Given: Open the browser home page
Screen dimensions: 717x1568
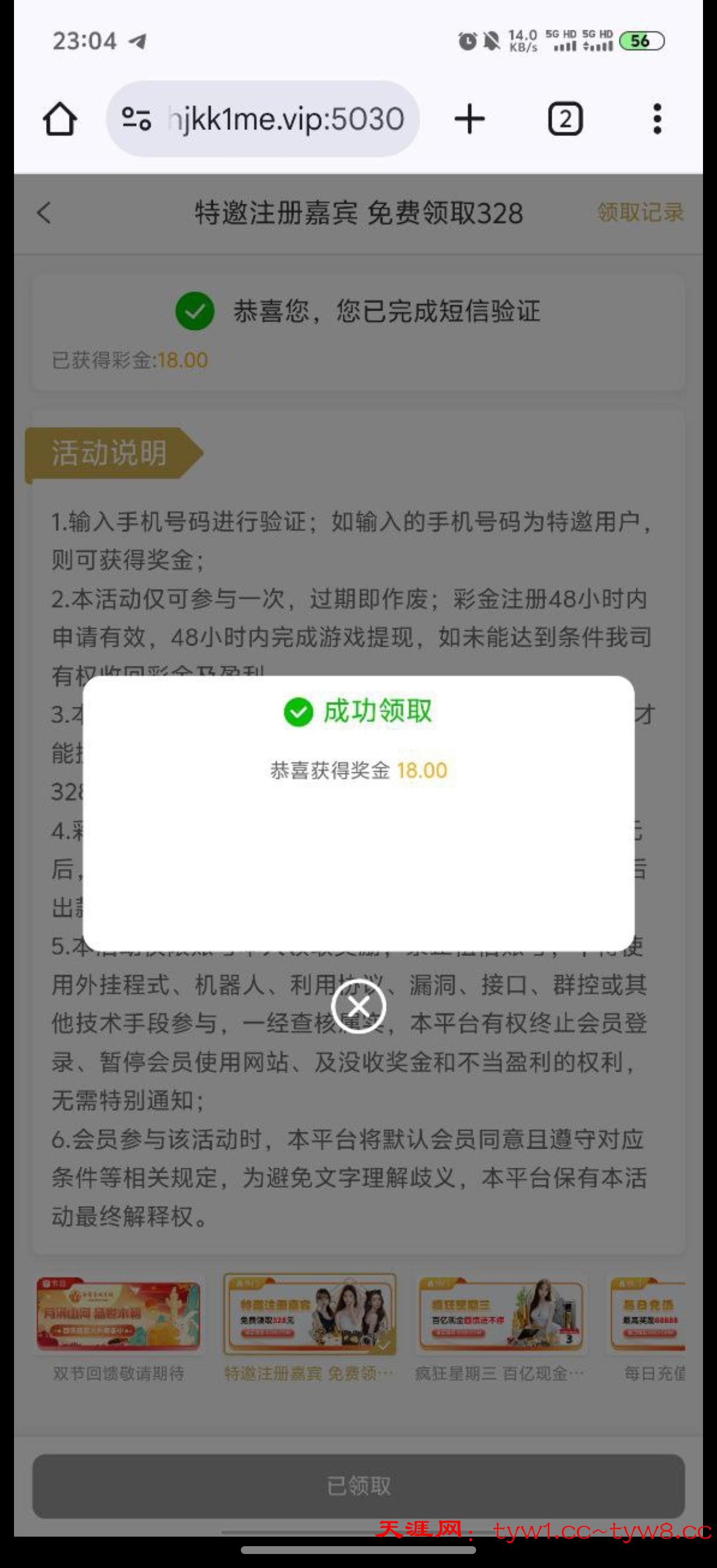Looking at the screenshot, I should point(59,119).
